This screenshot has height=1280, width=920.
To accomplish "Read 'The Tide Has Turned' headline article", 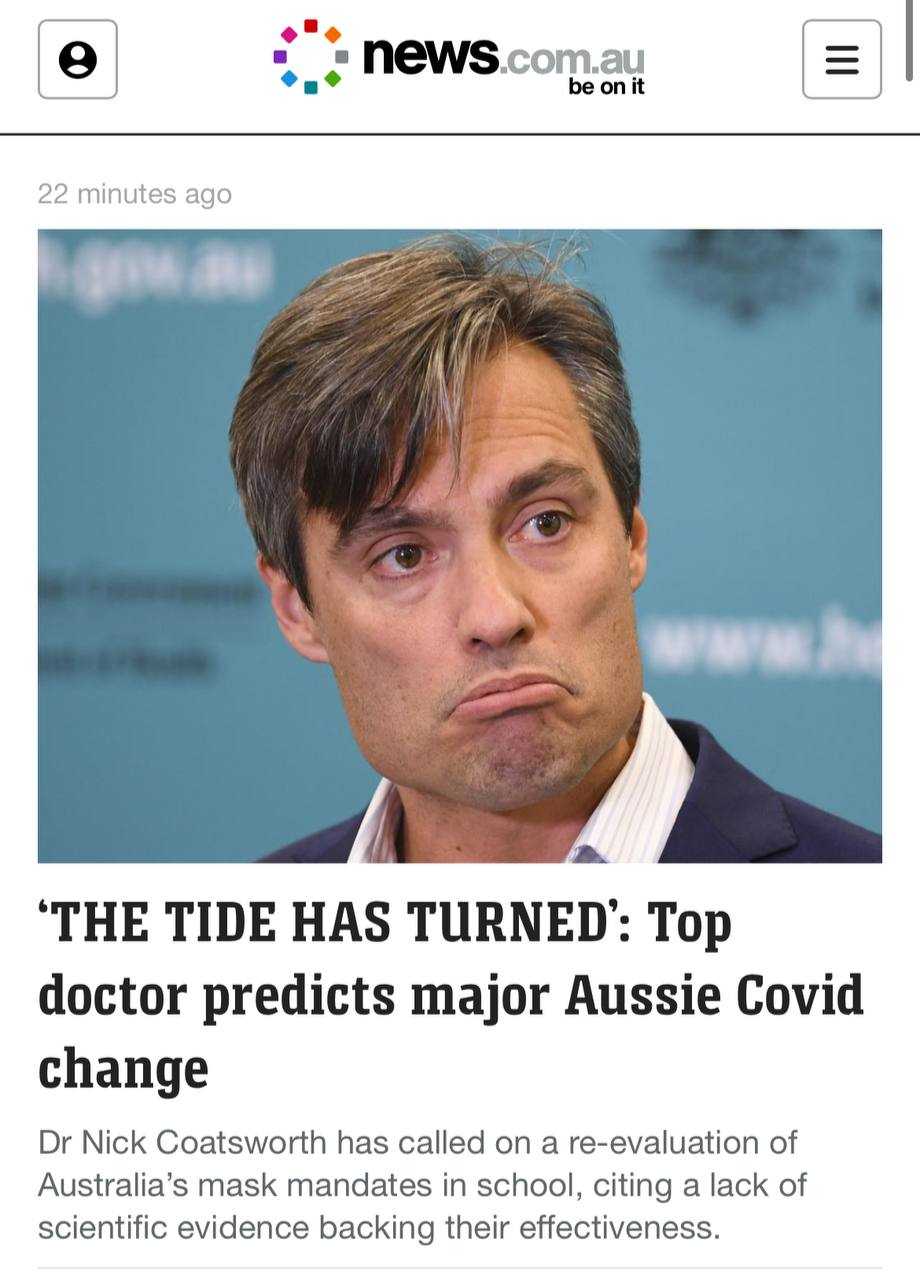I will [450, 995].
